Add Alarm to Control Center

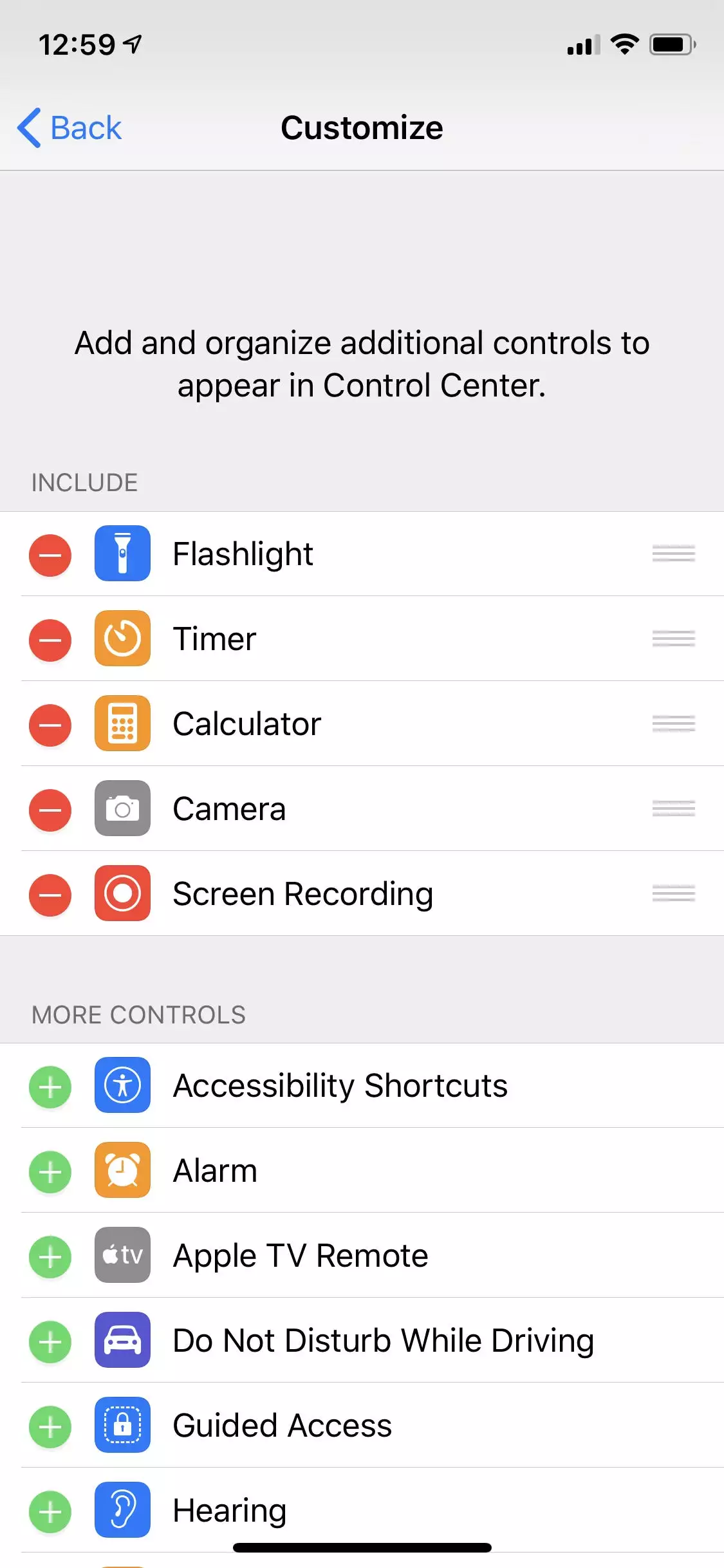tap(50, 1172)
